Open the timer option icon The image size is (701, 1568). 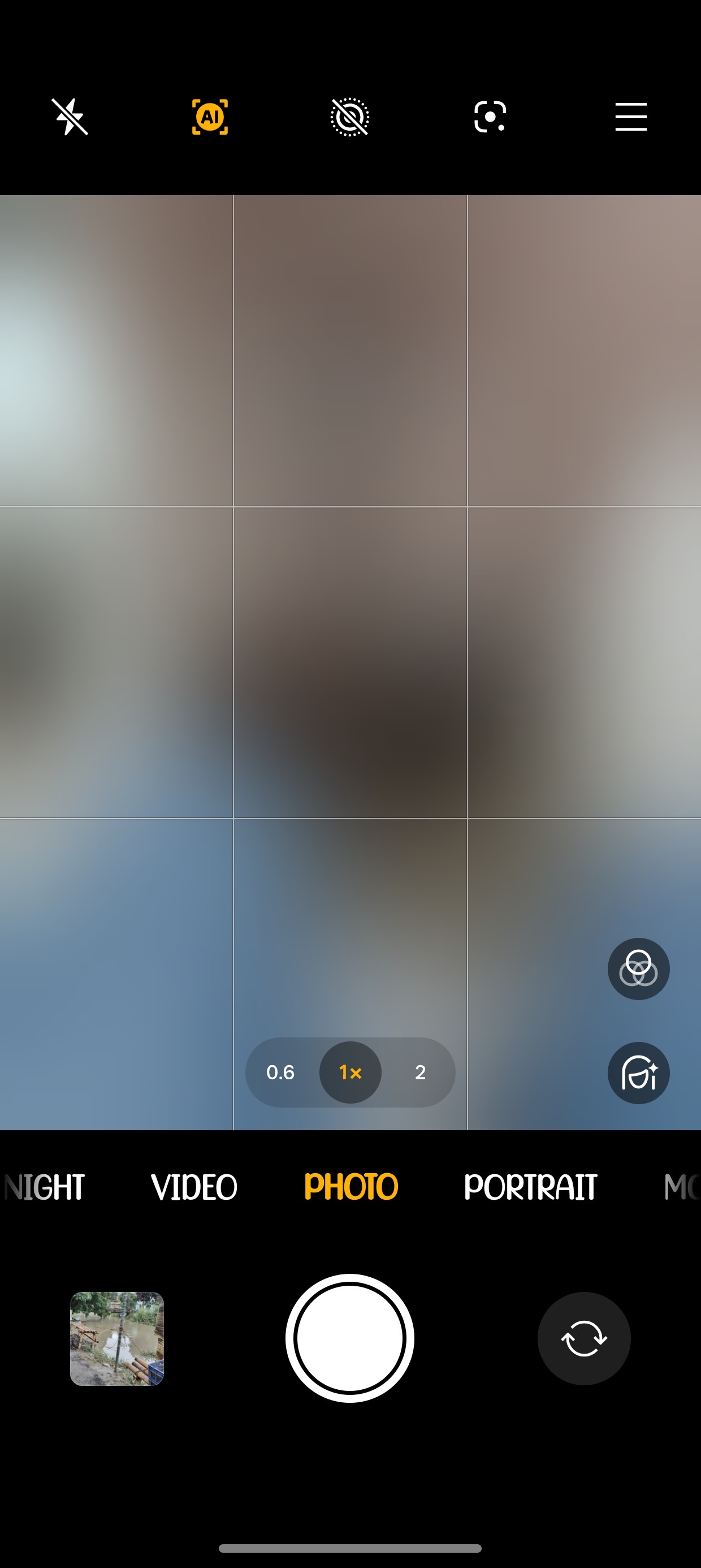click(x=350, y=117)
